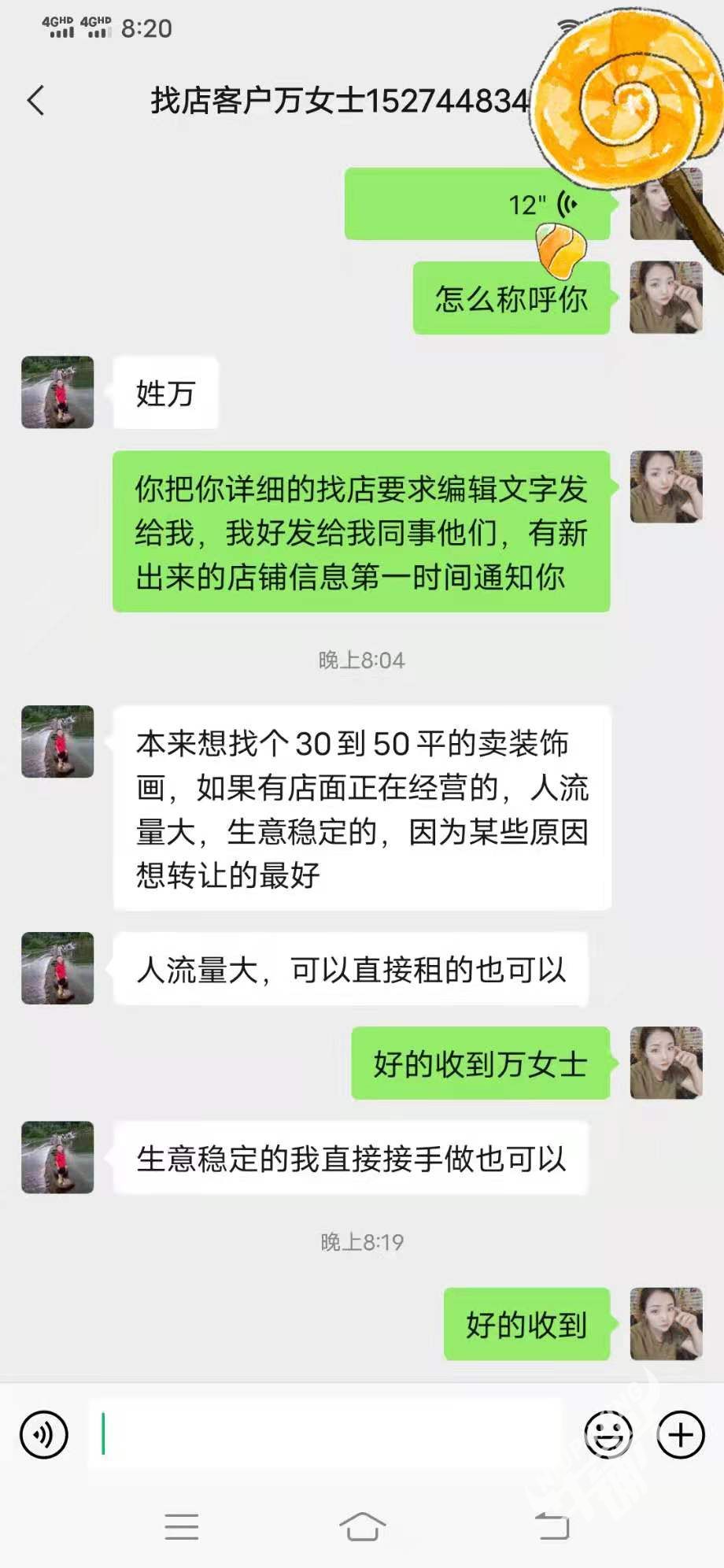The width and height of the screenshot is (724, 1568).
Task: Open the emoji picker
Action: 608,1434
